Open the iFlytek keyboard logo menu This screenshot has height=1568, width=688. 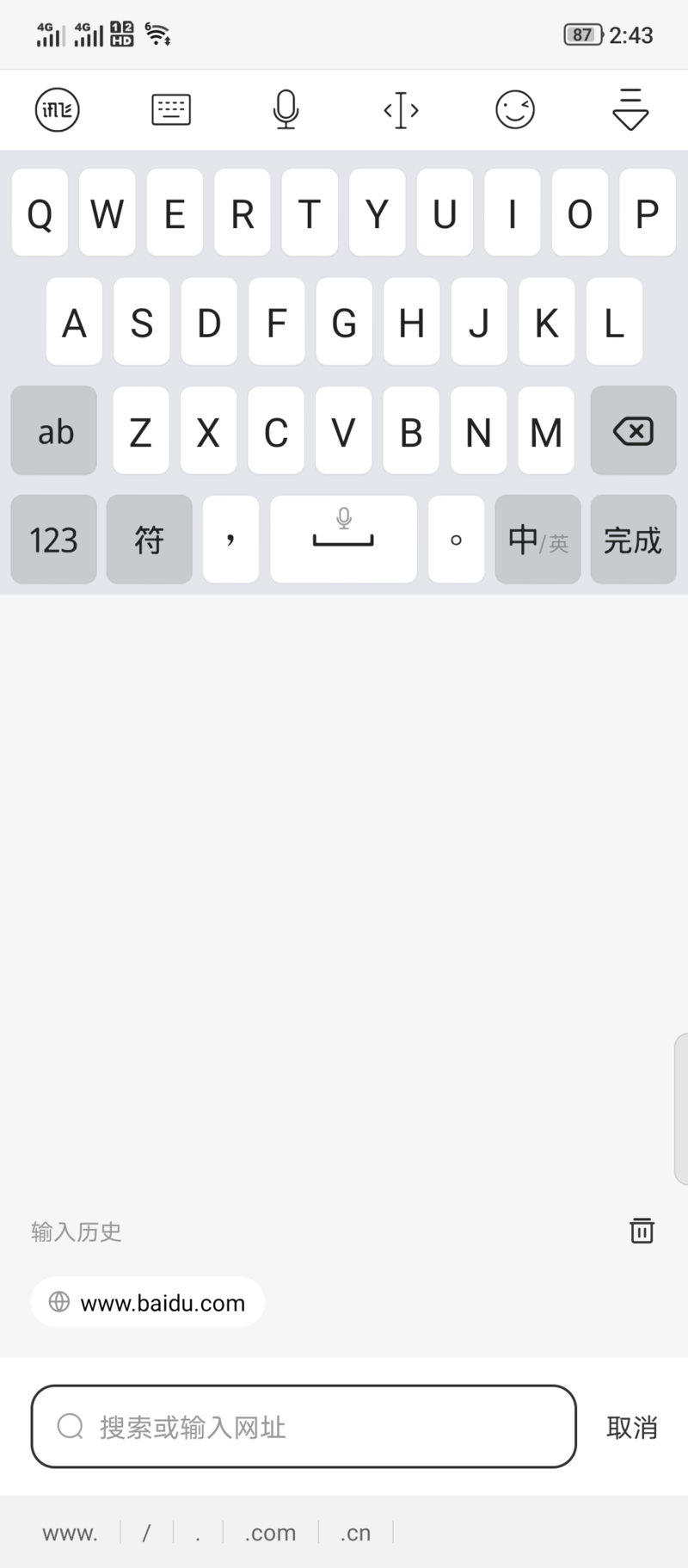[x=57, y=110]
